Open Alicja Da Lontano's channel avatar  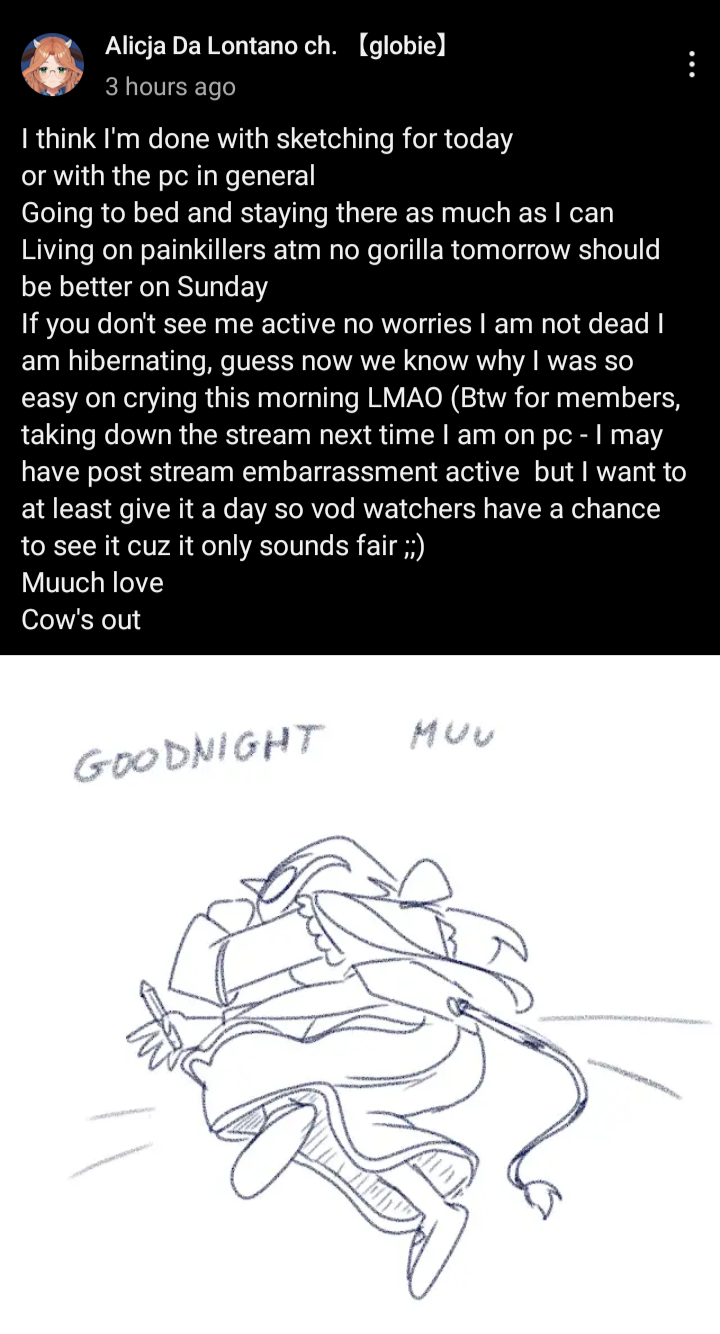52,66
